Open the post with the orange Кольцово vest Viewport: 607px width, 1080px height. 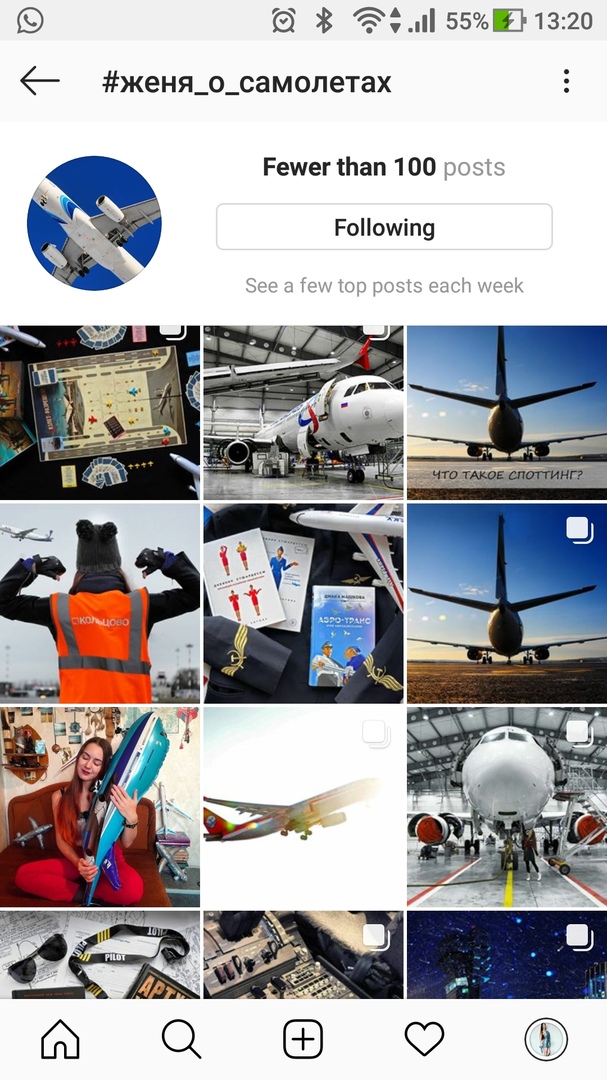pyautogui.click(x=100, y=603)
